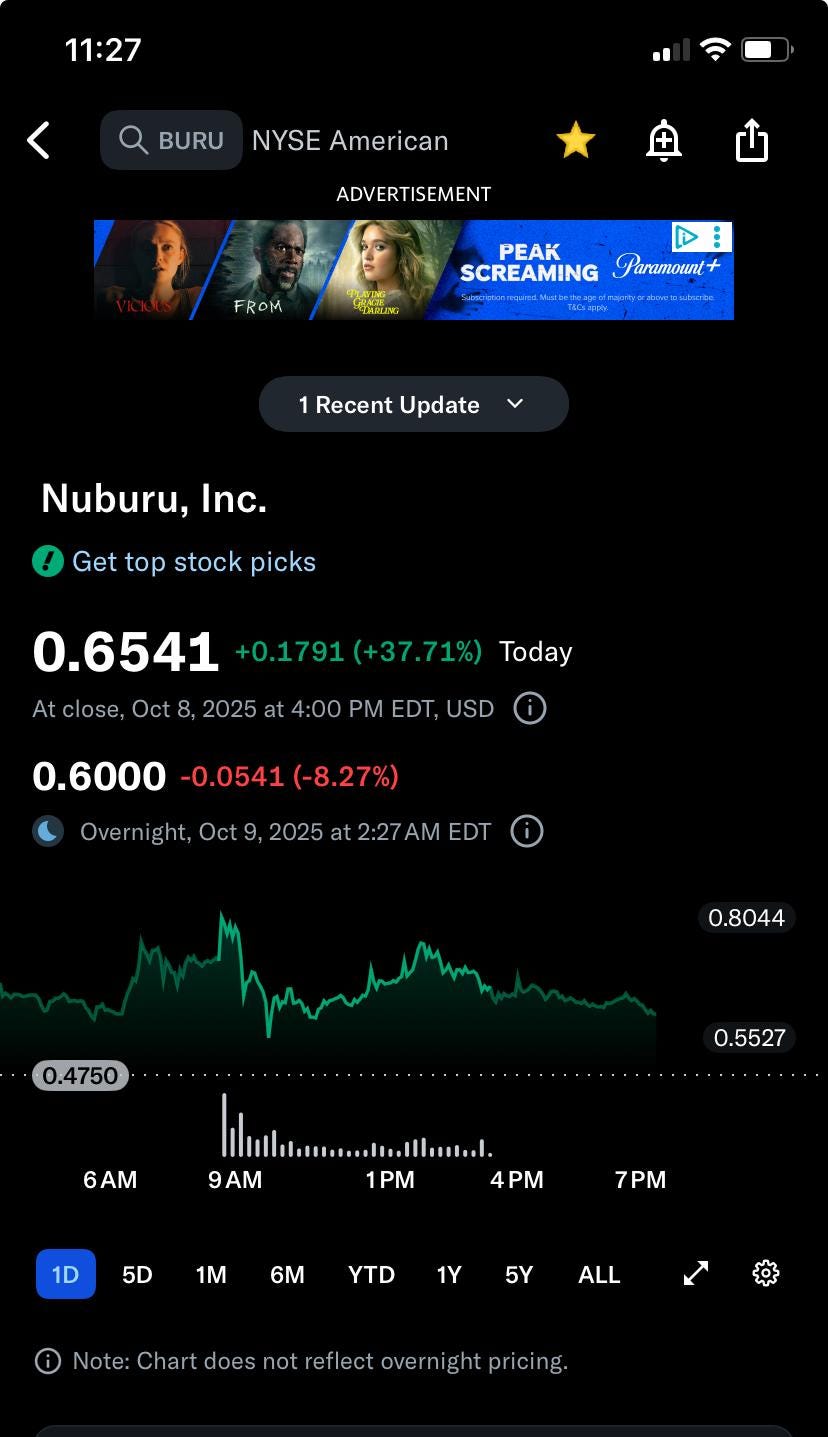Expand the chart to full screen
The width and height of the screenshot is (828, 1437).
pyautogui.click(x=696, y=1273)
